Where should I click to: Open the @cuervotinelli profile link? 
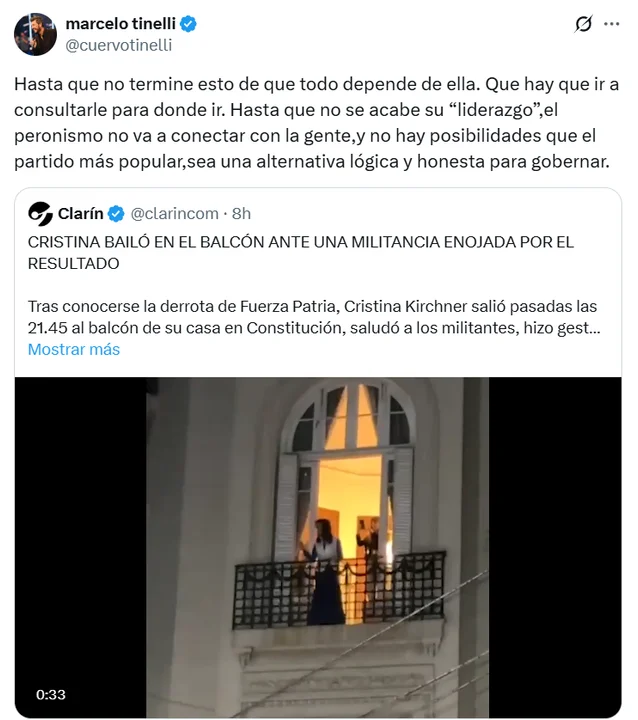pyautogui.click(x=118, y=45)
